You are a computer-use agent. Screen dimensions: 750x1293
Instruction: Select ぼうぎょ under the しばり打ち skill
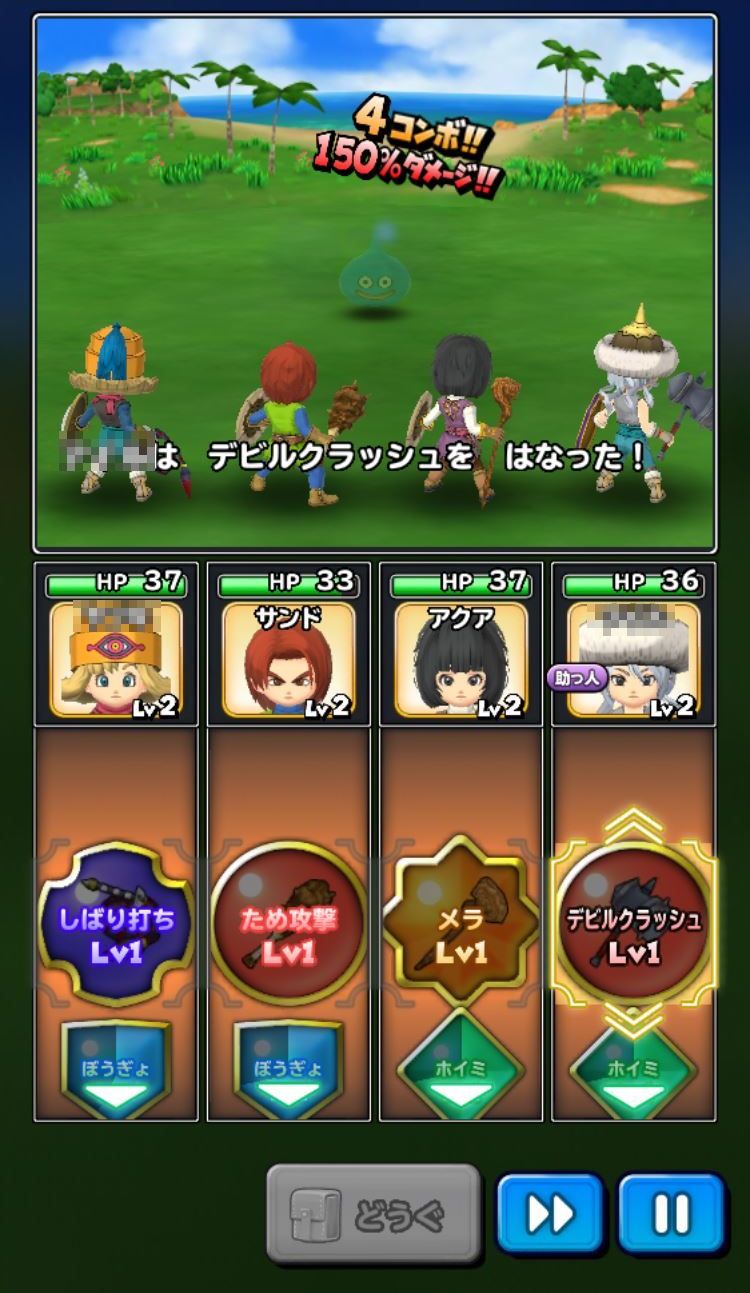[x=116, y=1072]
